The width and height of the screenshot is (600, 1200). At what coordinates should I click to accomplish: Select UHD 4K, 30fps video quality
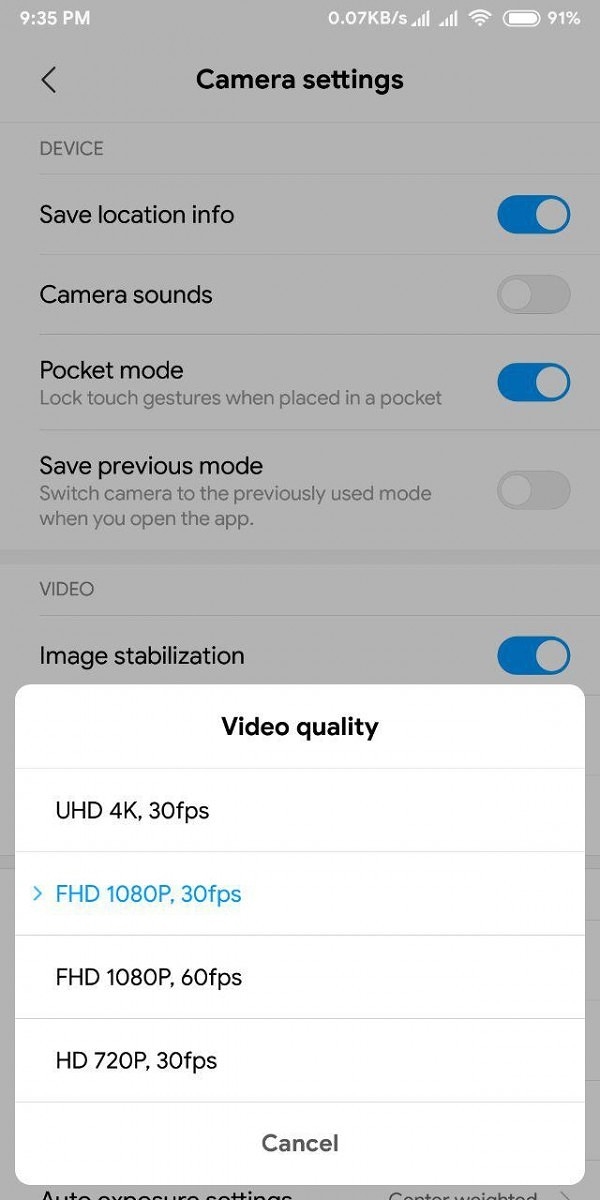300,810
